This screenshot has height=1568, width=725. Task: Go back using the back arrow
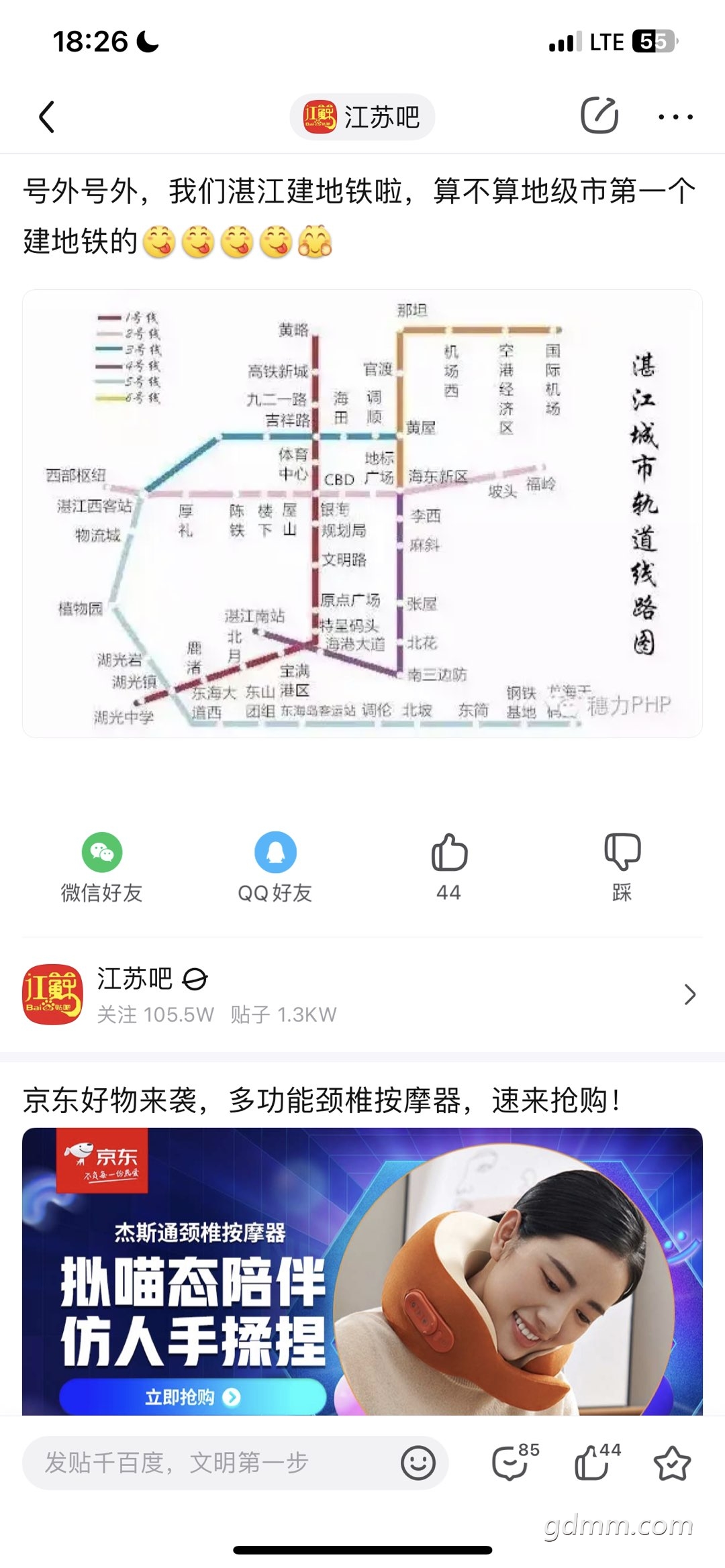46,117
